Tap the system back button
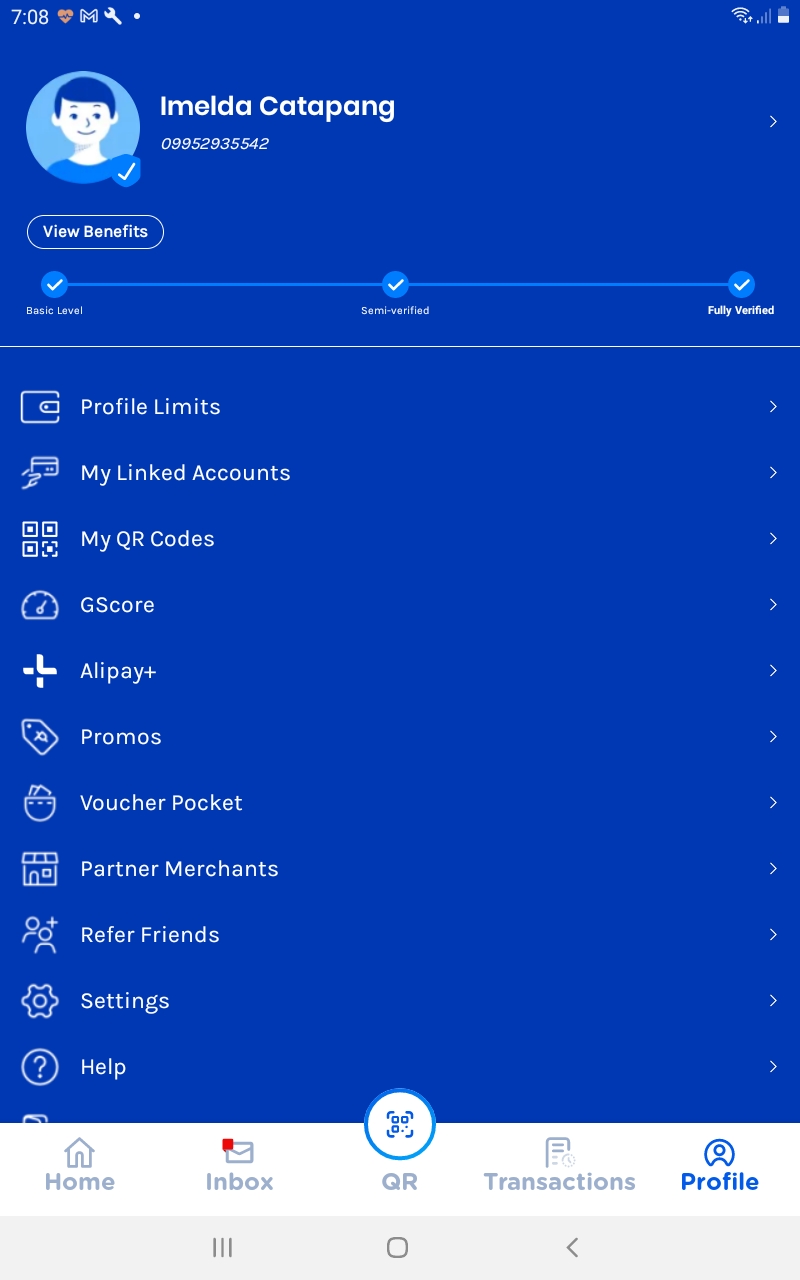 (572, 1247)
